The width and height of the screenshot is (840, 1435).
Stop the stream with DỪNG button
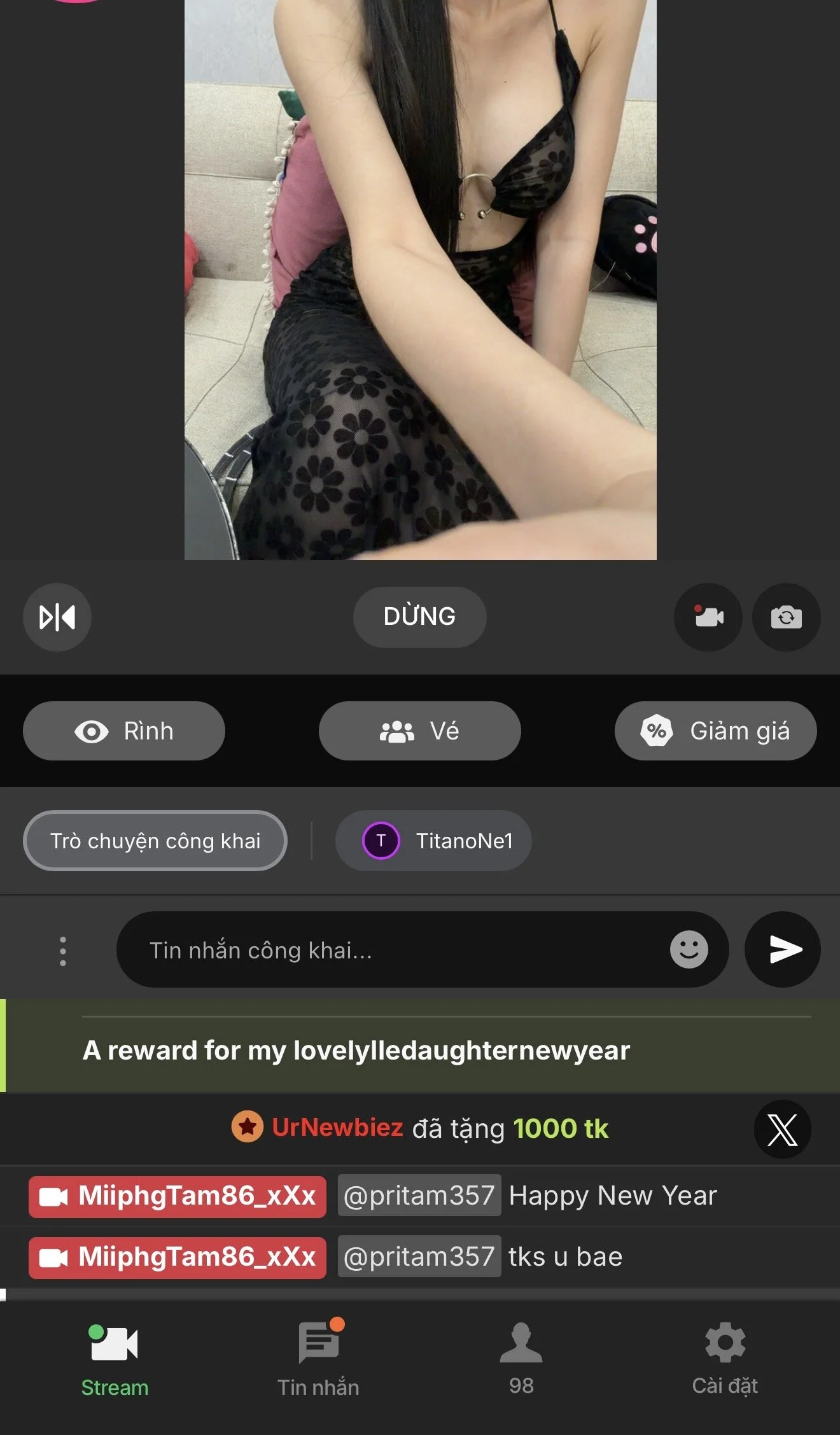pos(419,617)
